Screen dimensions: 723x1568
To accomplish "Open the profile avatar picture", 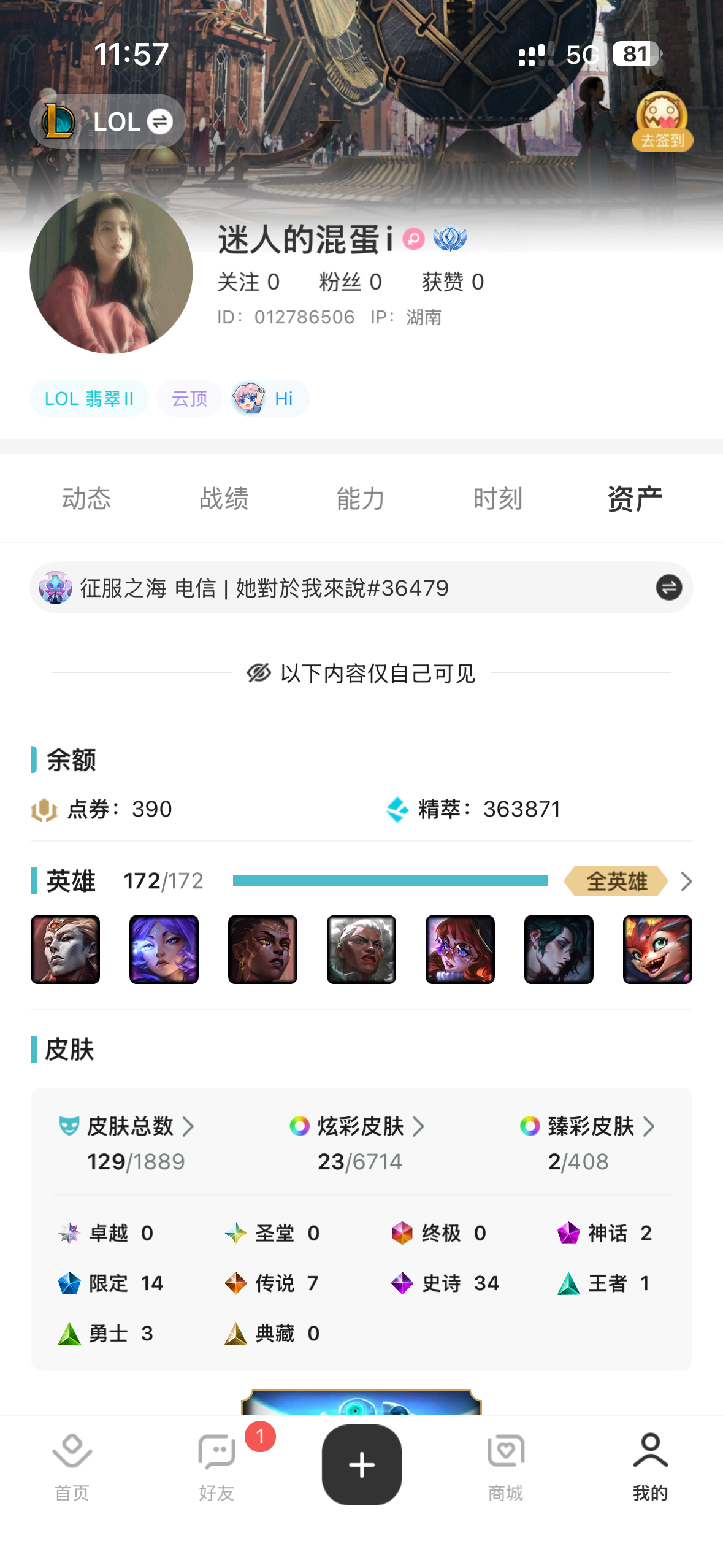I will [111, 272].
